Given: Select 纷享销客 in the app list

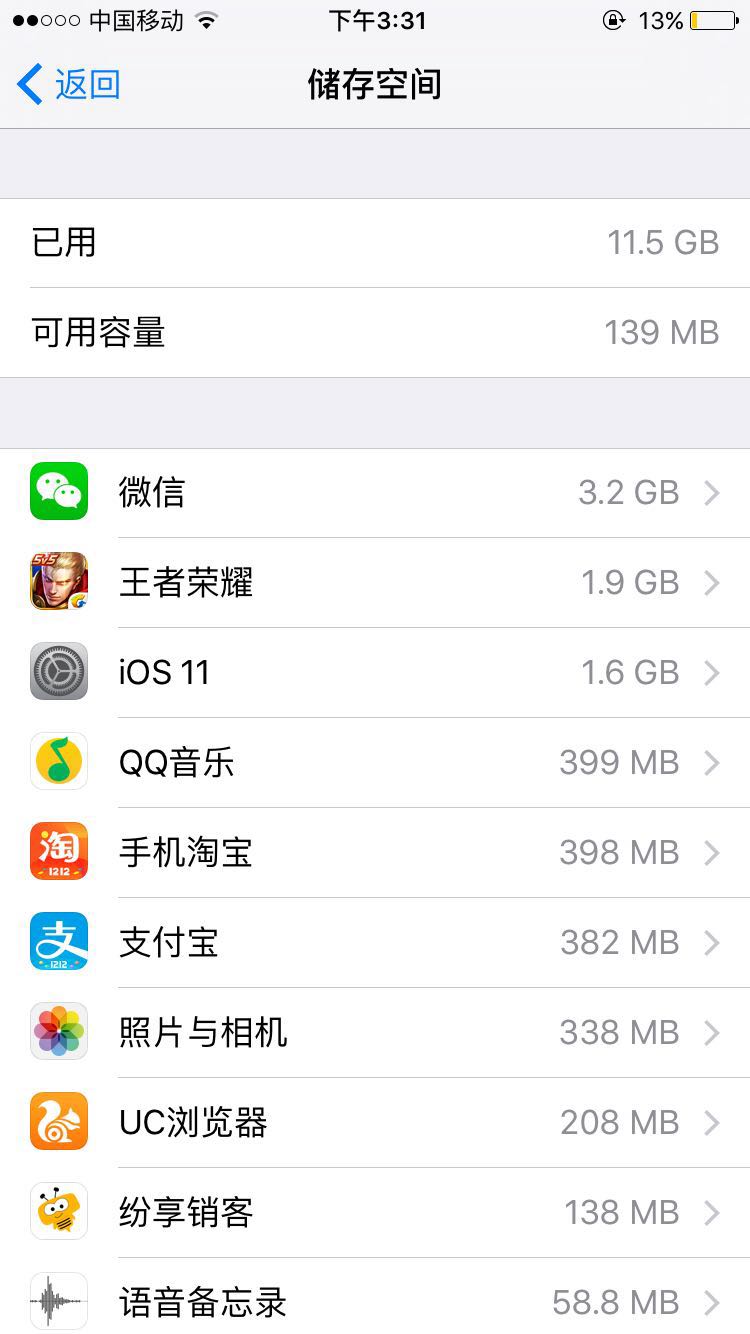Looking at the screenshot, I should [x=375, y=1213].
